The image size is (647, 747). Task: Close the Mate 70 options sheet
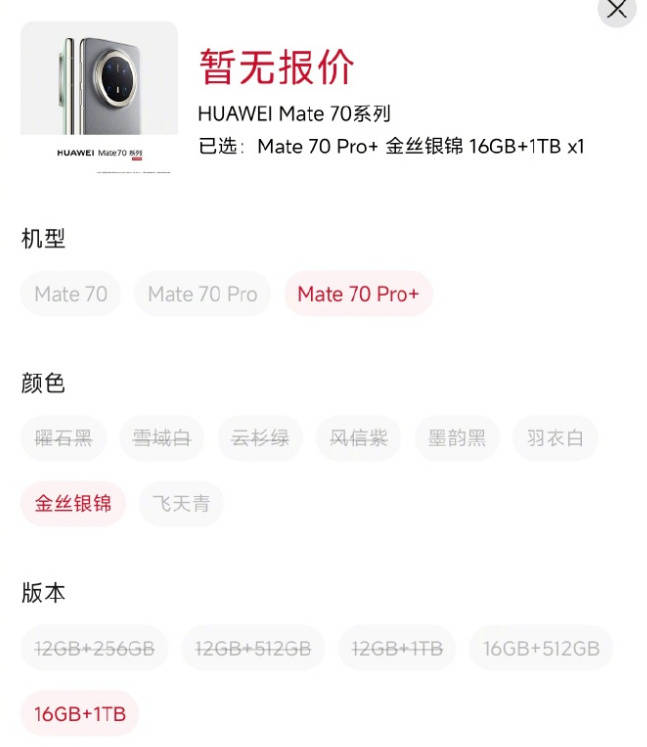617,10
